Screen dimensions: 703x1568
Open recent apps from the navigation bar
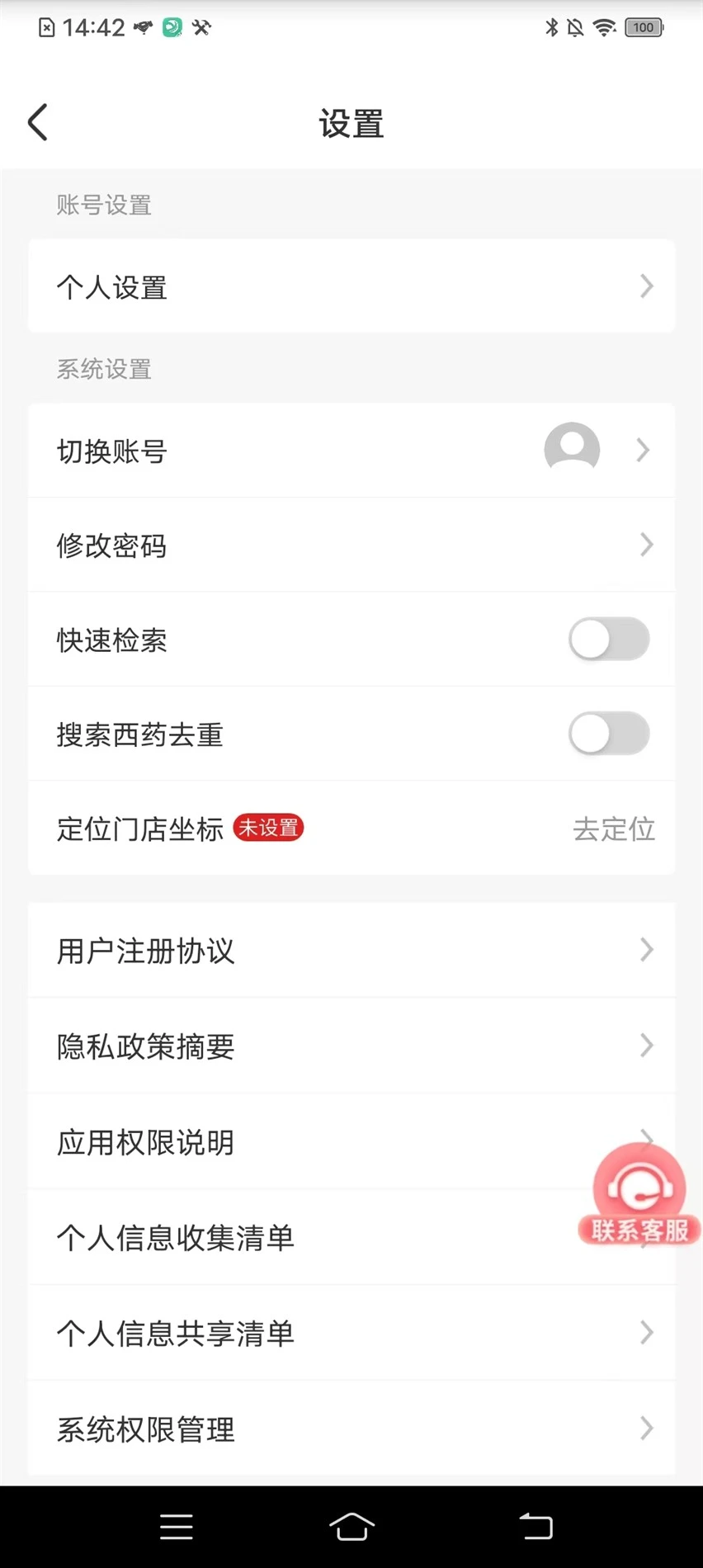point(176,1527)
